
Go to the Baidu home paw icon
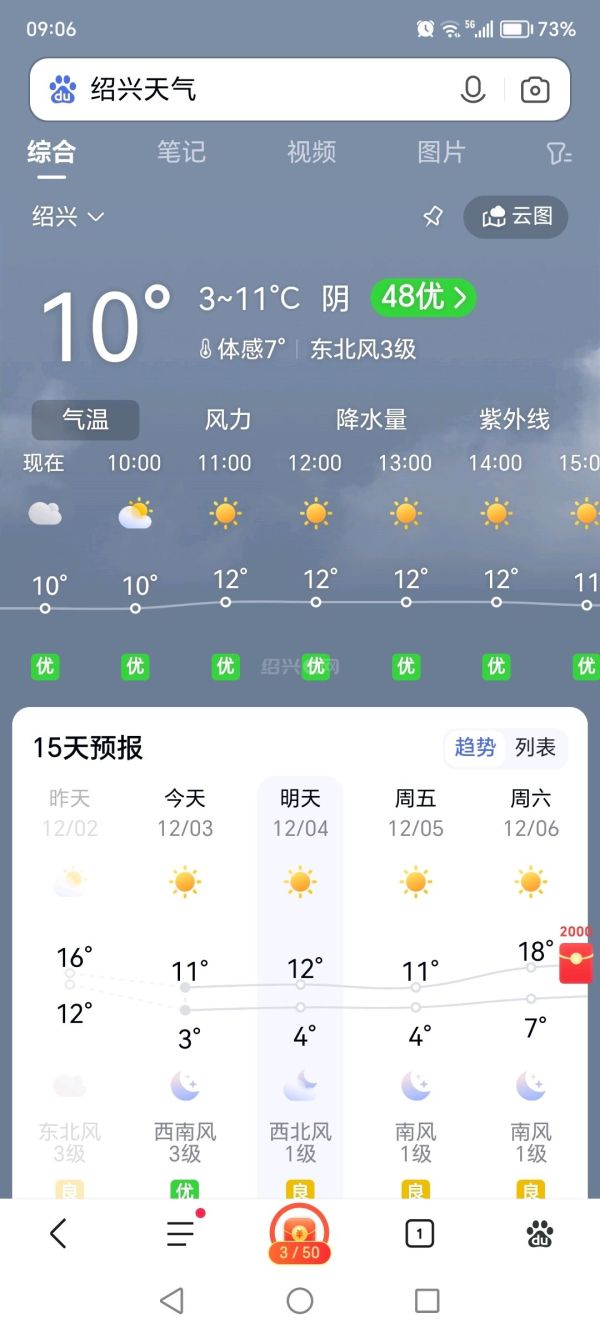click(x=540, y=1234)
